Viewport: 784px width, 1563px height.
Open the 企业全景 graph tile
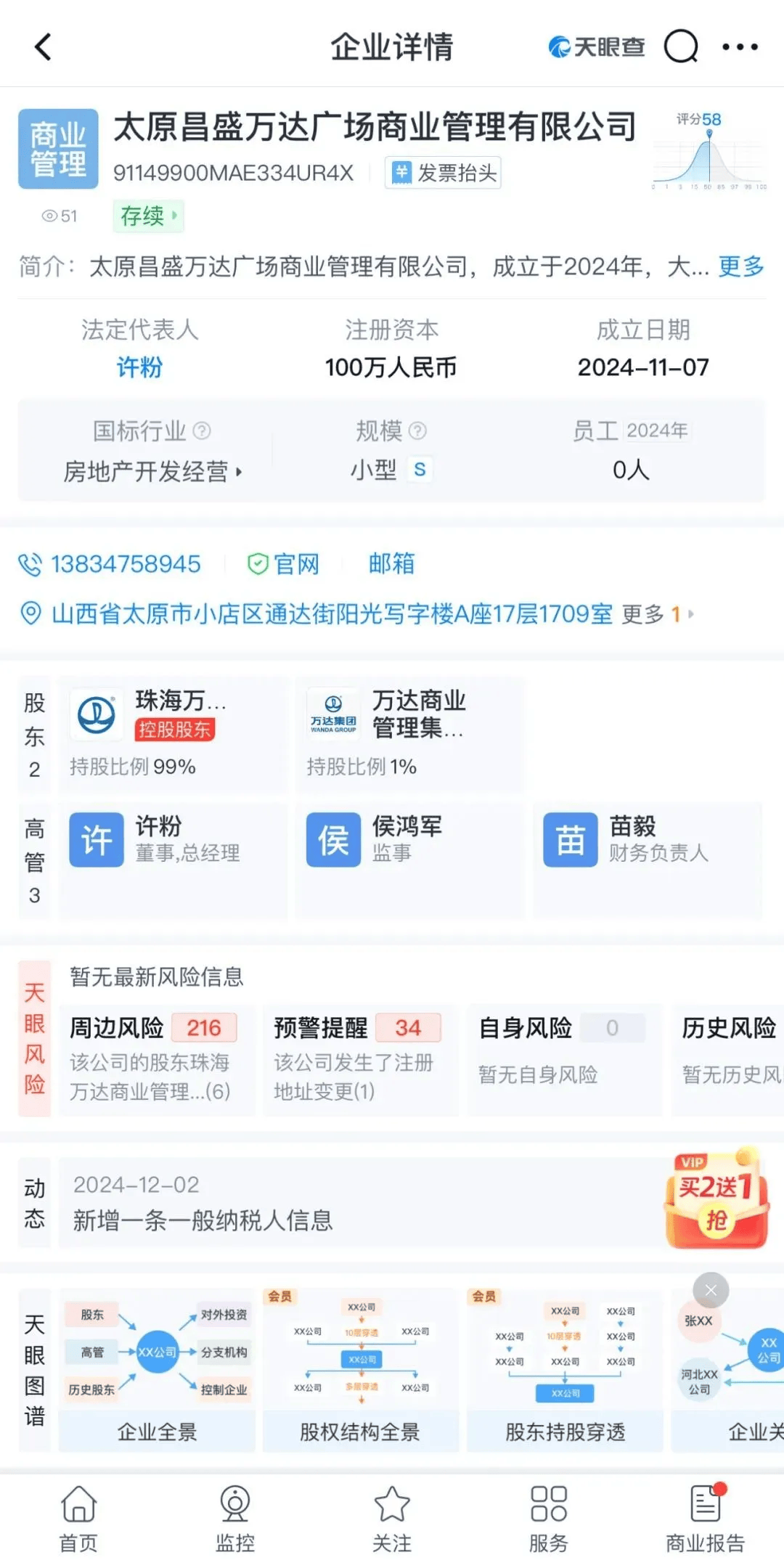coord(157,1371)
